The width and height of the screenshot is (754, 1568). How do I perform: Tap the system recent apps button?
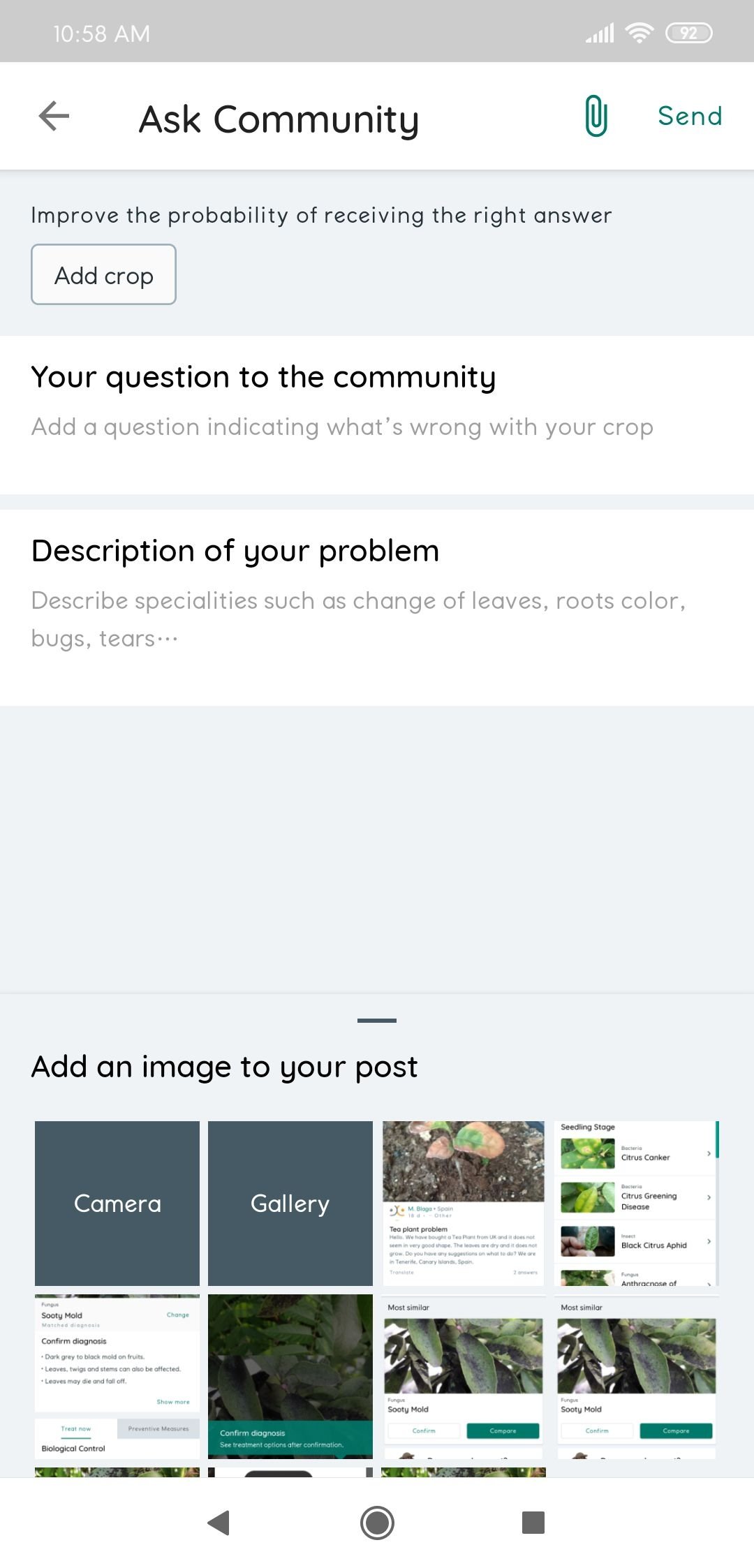[533, 1523]
